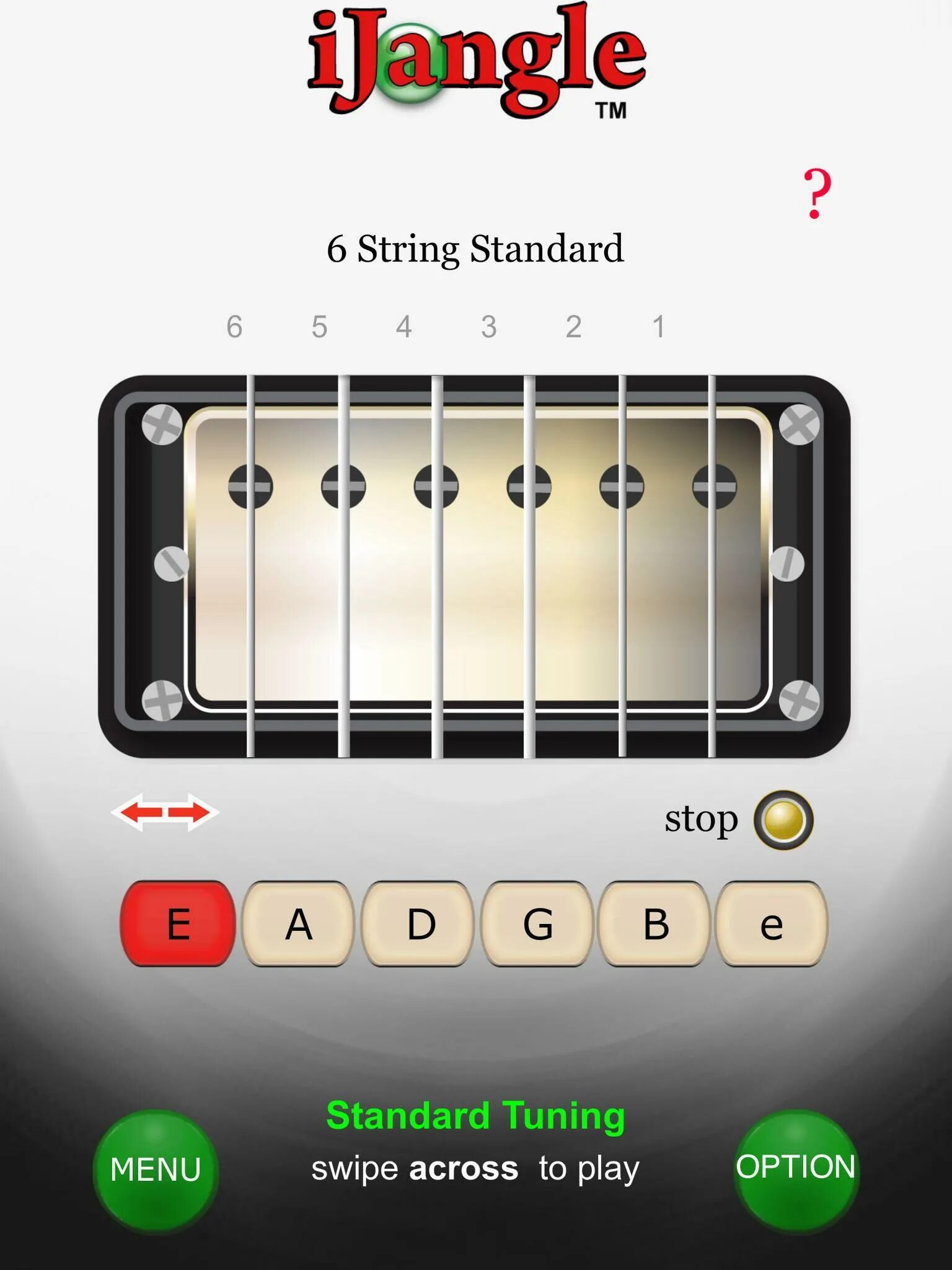Play the B string note
Viewport: 952px width, 1270px height.
655,924
